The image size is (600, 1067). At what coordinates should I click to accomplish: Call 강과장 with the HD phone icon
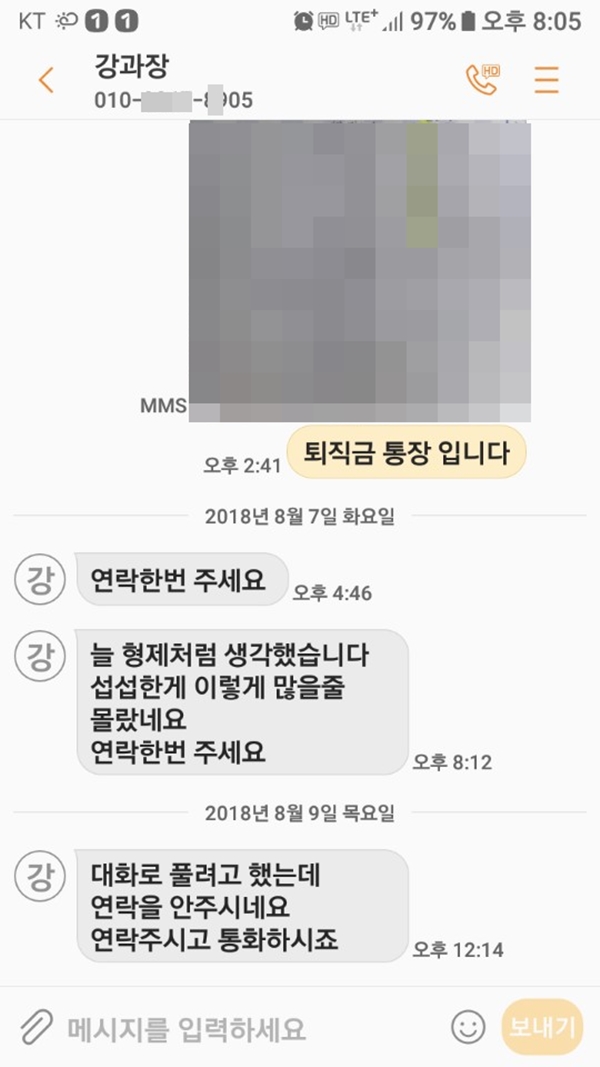point(482,80)
